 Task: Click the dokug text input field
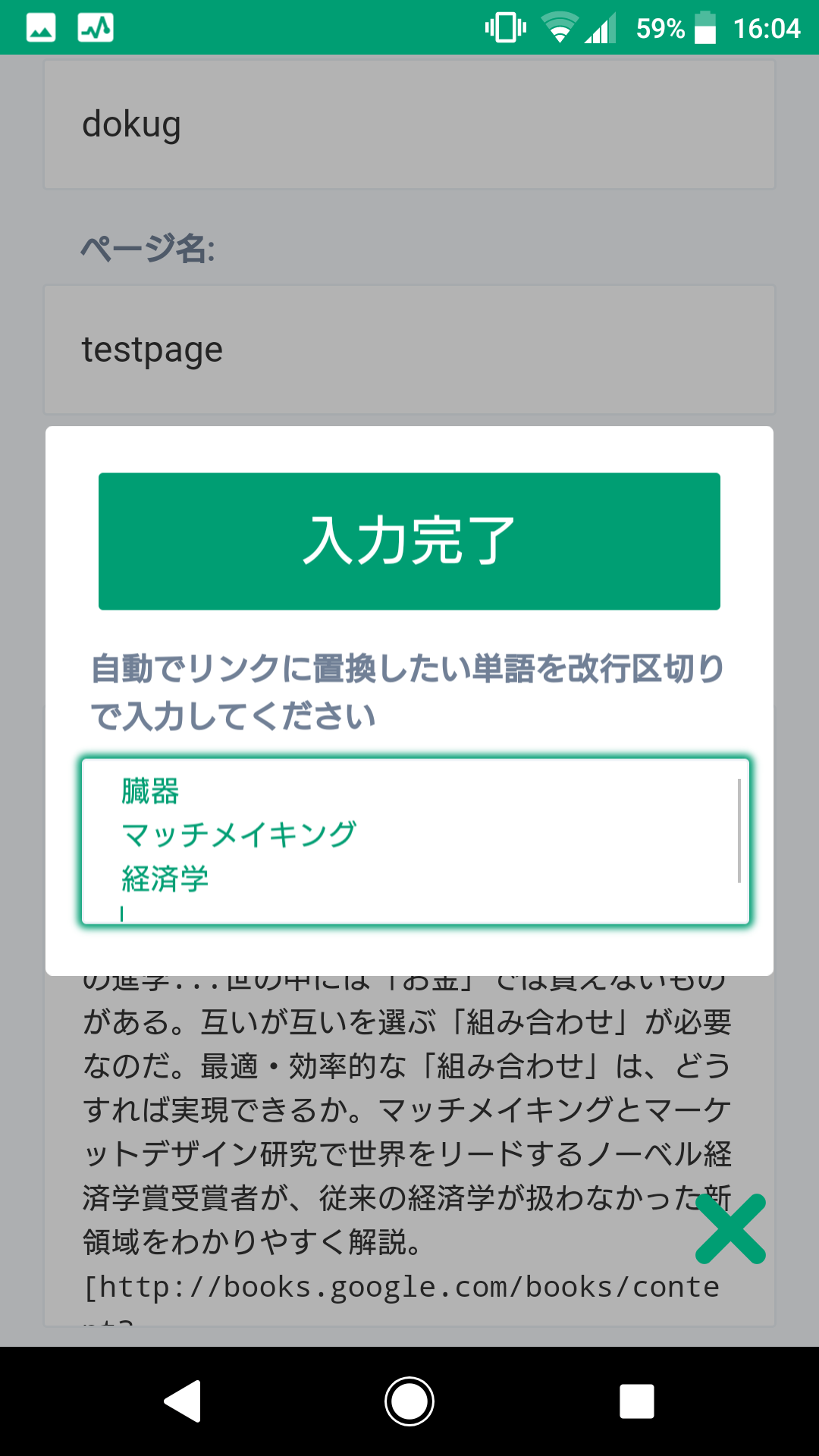coord(409,123)
